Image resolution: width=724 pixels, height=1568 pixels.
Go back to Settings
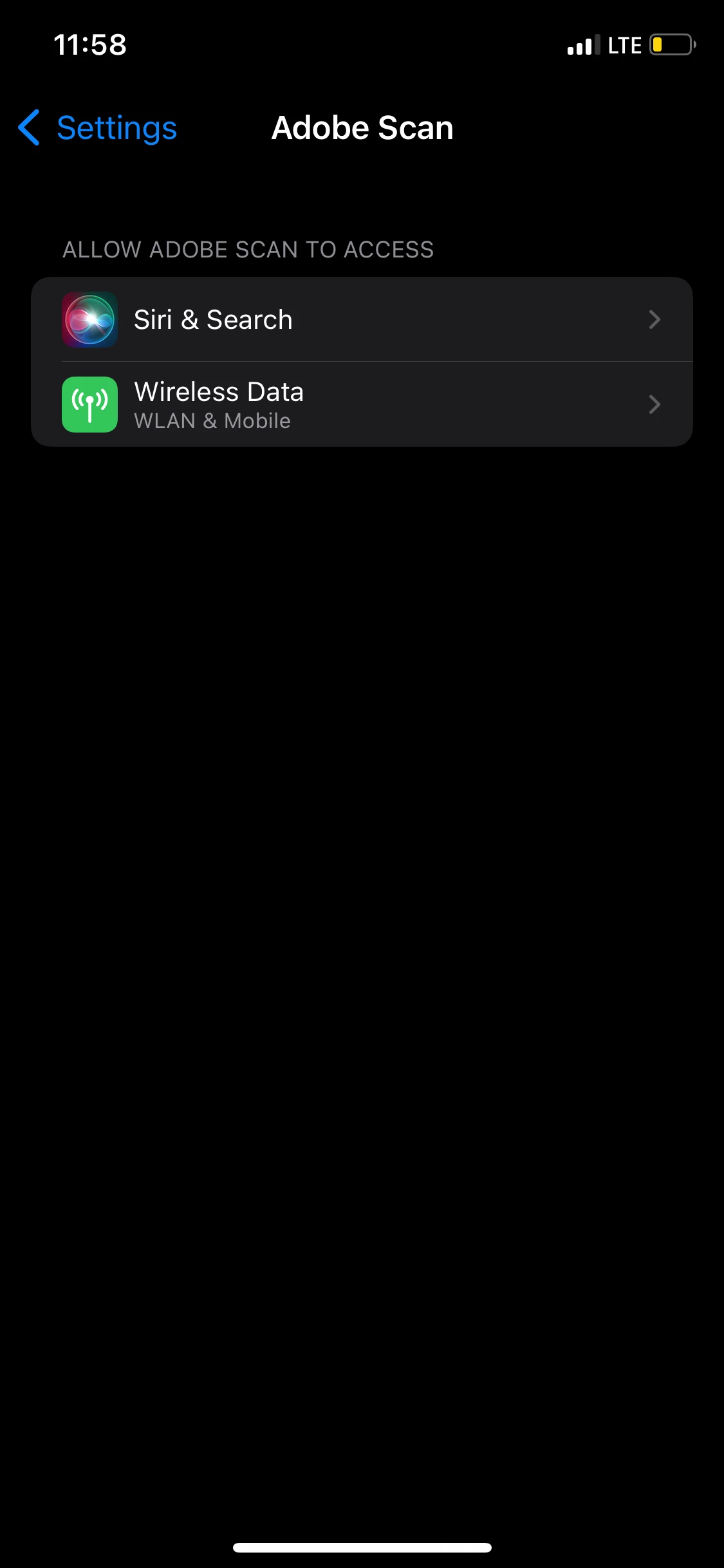(x=98, y=128)
